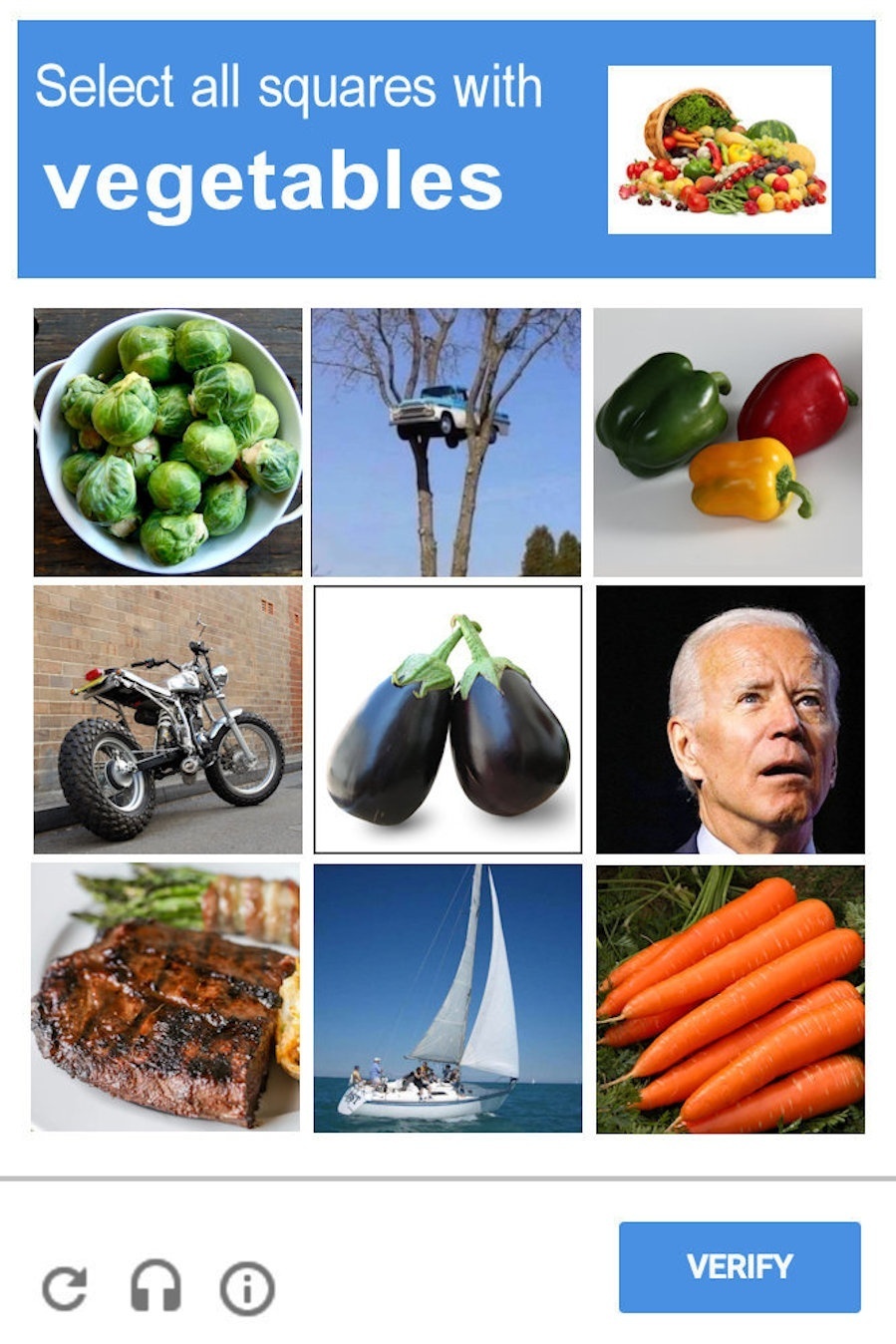Select the eggplants tile

[448, 719]
